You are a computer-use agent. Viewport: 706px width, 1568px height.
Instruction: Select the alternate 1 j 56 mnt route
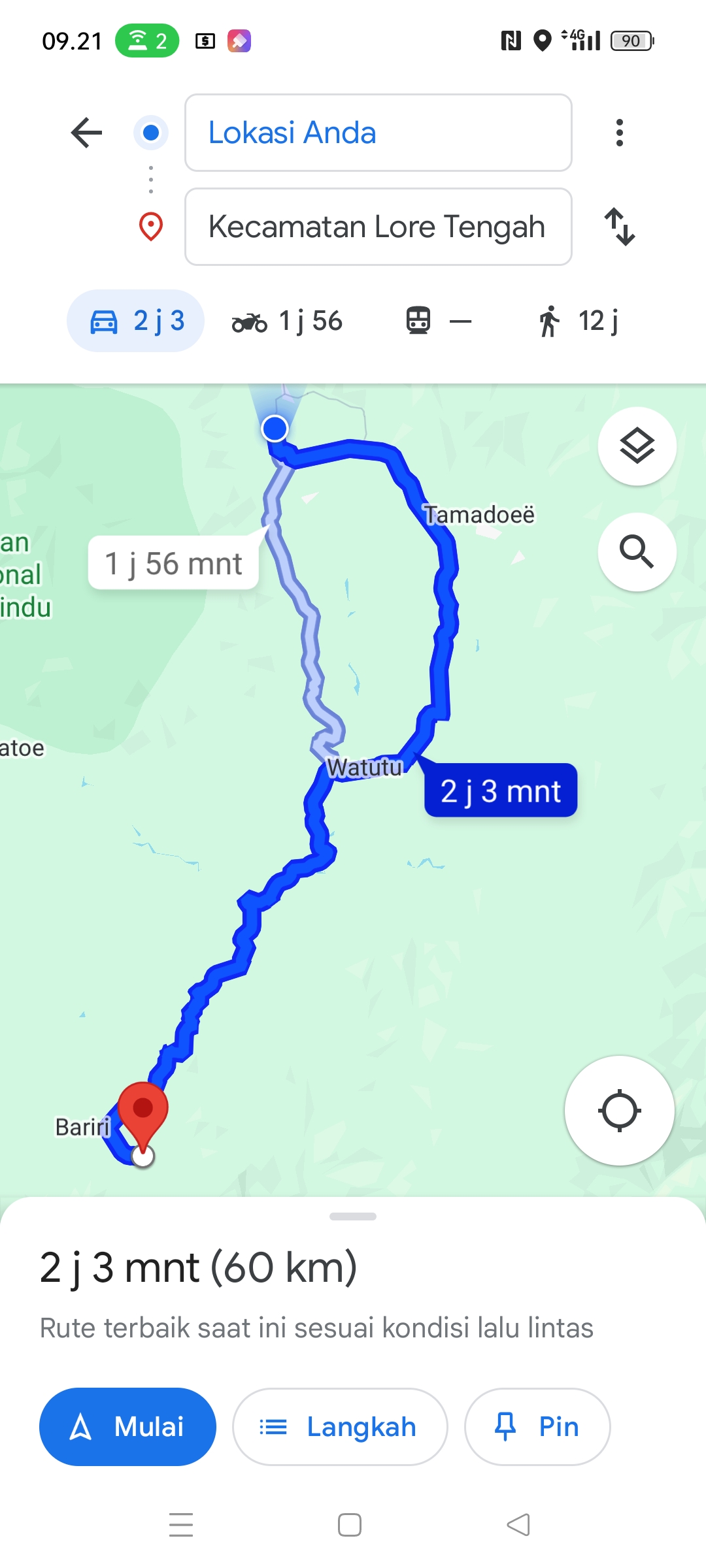[174, 563]
